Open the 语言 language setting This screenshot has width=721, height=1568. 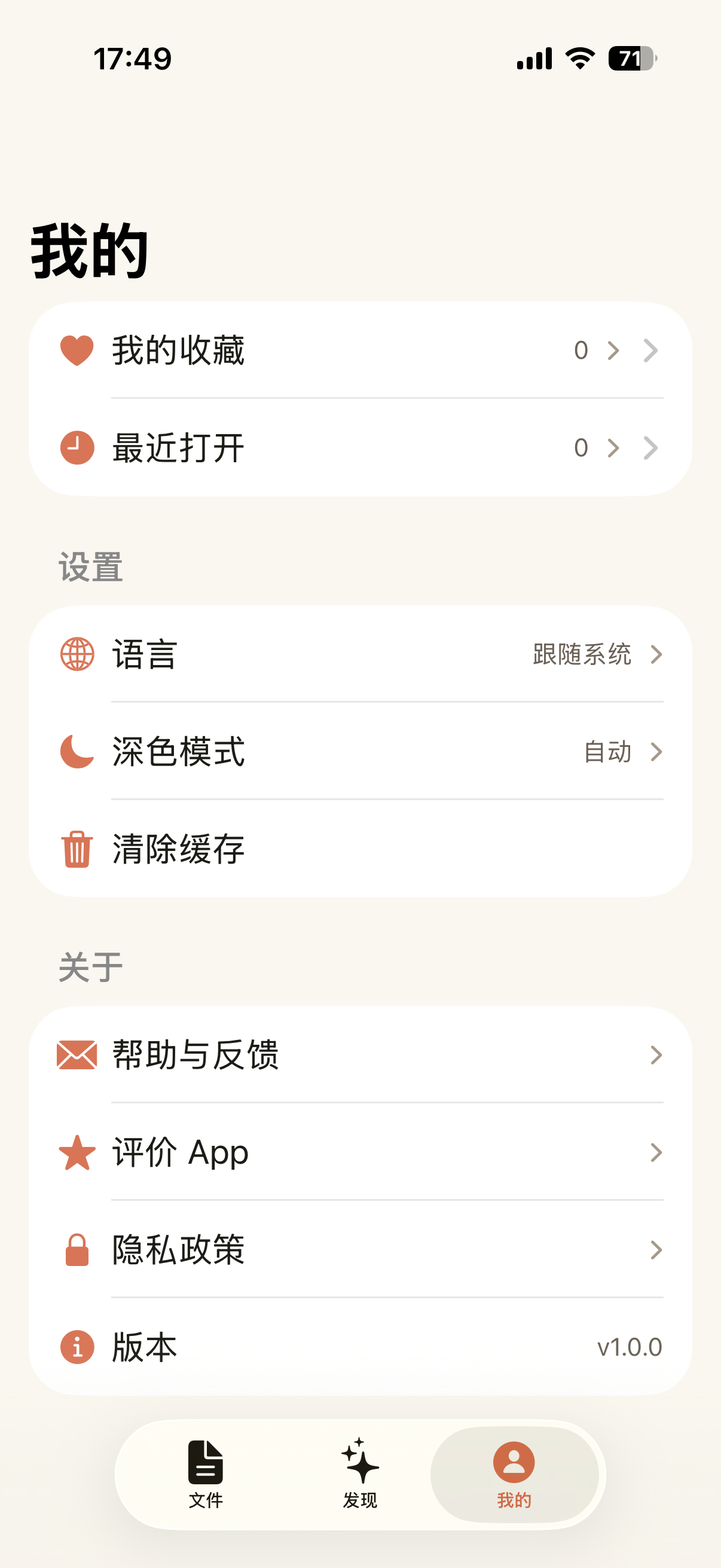coord(360,654)
